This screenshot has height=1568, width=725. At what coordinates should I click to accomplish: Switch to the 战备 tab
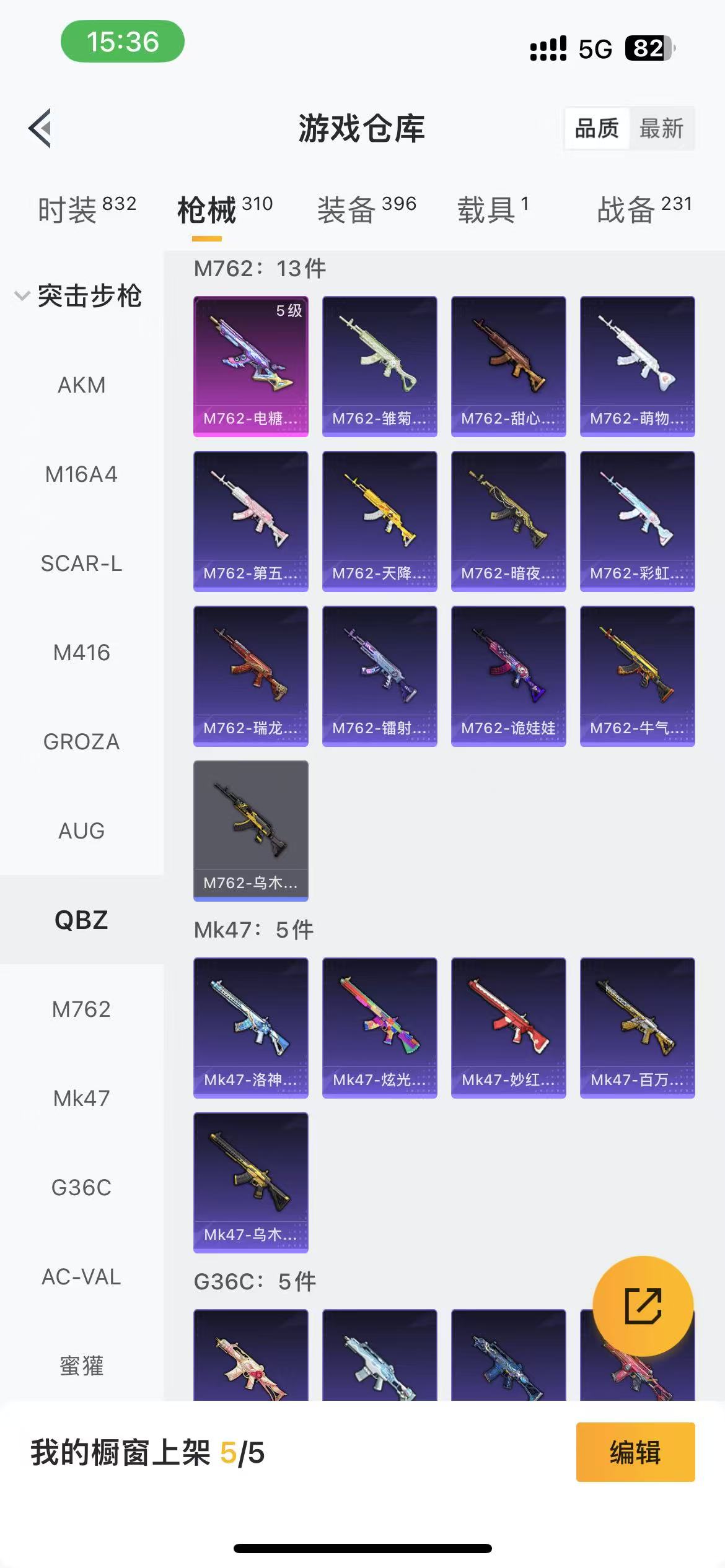coord(644,209)
